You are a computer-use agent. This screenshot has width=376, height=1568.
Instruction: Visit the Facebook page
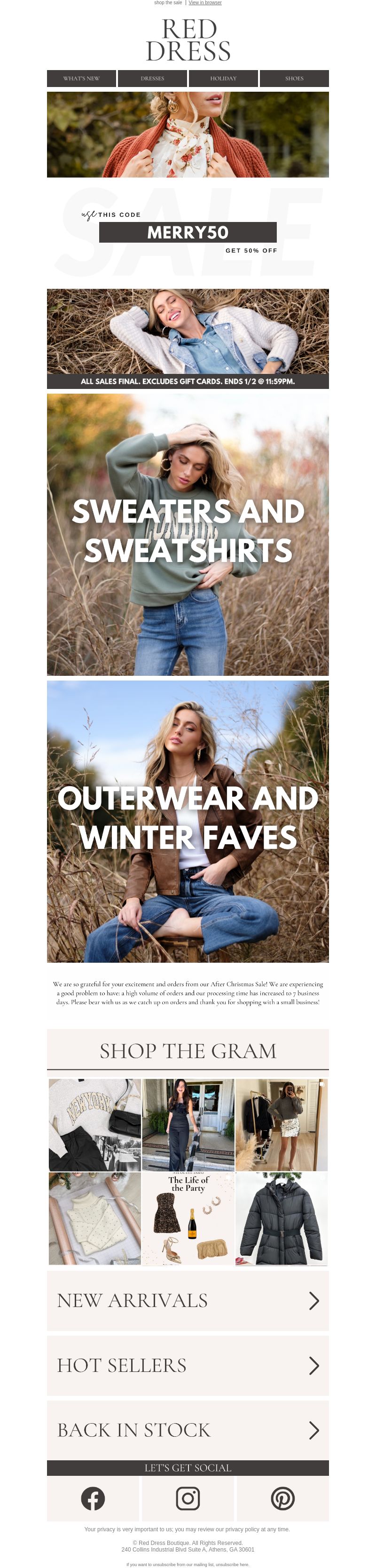click(x=93, y=1498)
